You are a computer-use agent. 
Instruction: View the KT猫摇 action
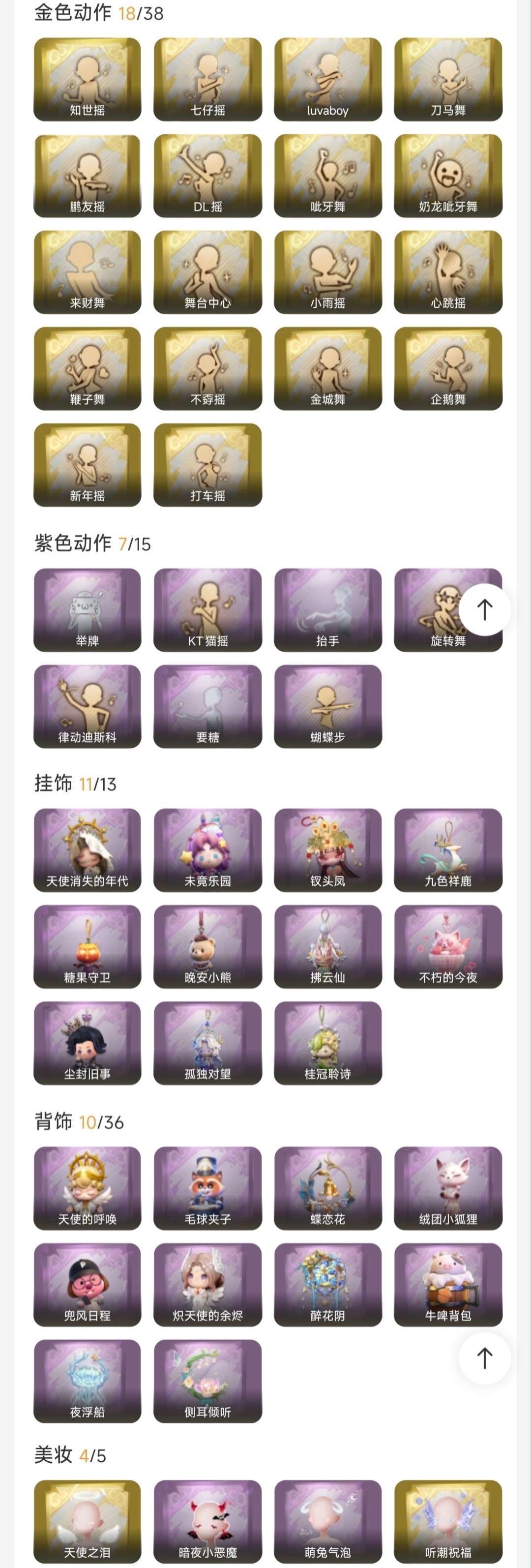pyautogui.click(x=207, y=610)
